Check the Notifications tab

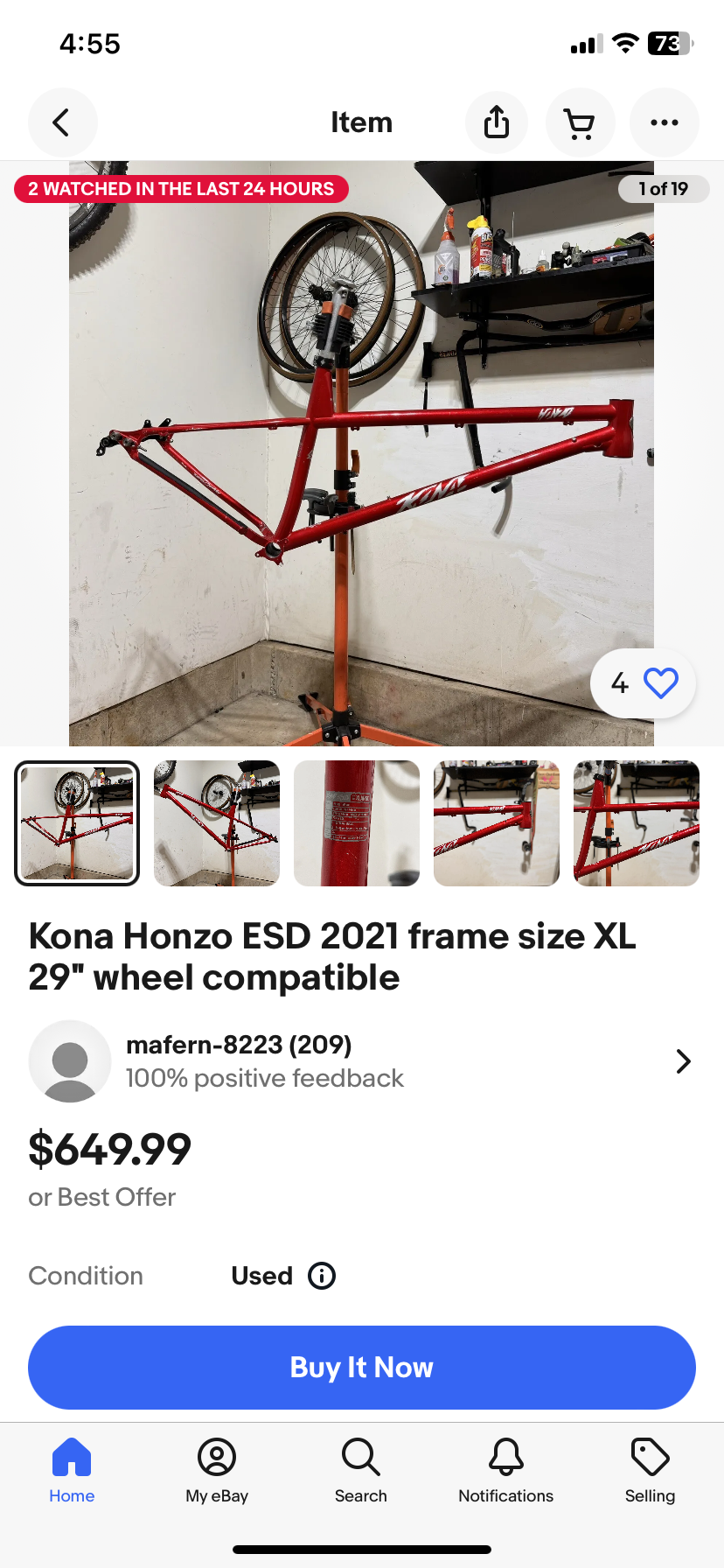coord(505,1470)
